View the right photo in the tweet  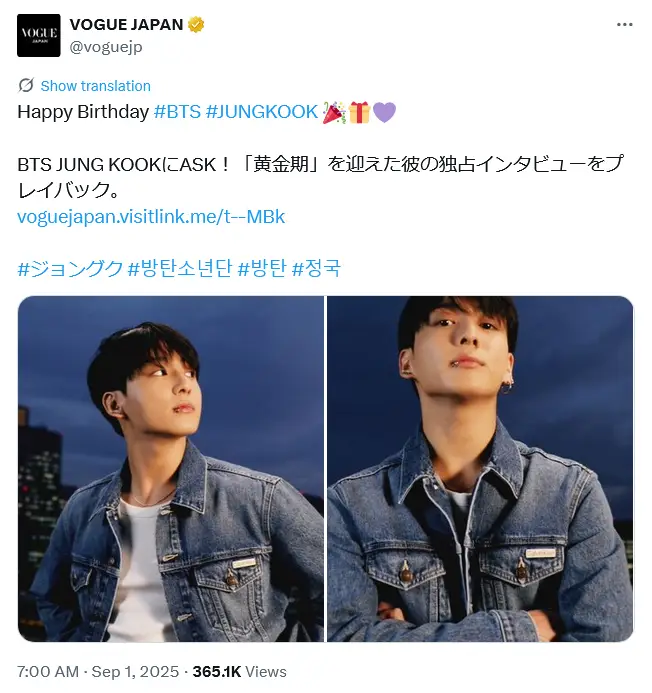coord(480,468)
